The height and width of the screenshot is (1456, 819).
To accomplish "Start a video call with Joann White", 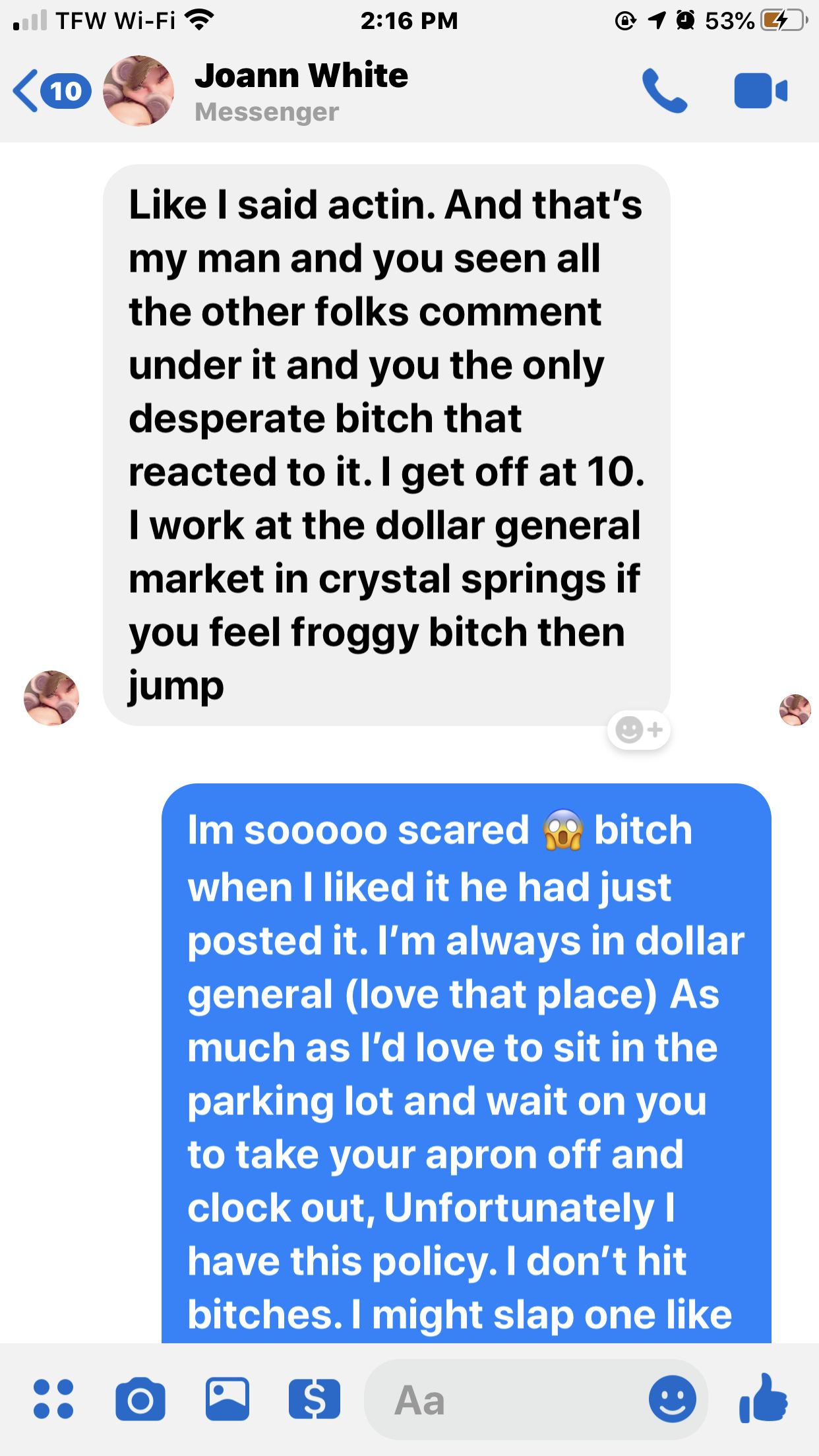I will [760, 91].
